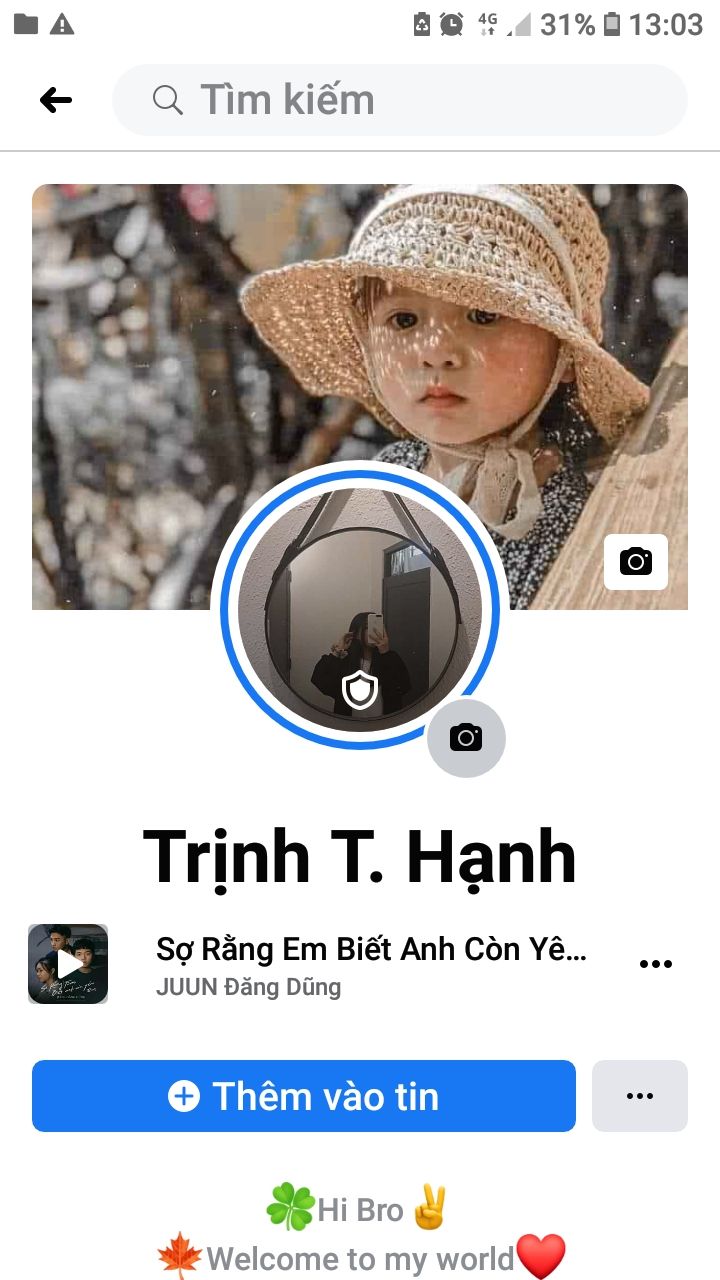Tap Thêm vào tin button

click(304, 1096)
